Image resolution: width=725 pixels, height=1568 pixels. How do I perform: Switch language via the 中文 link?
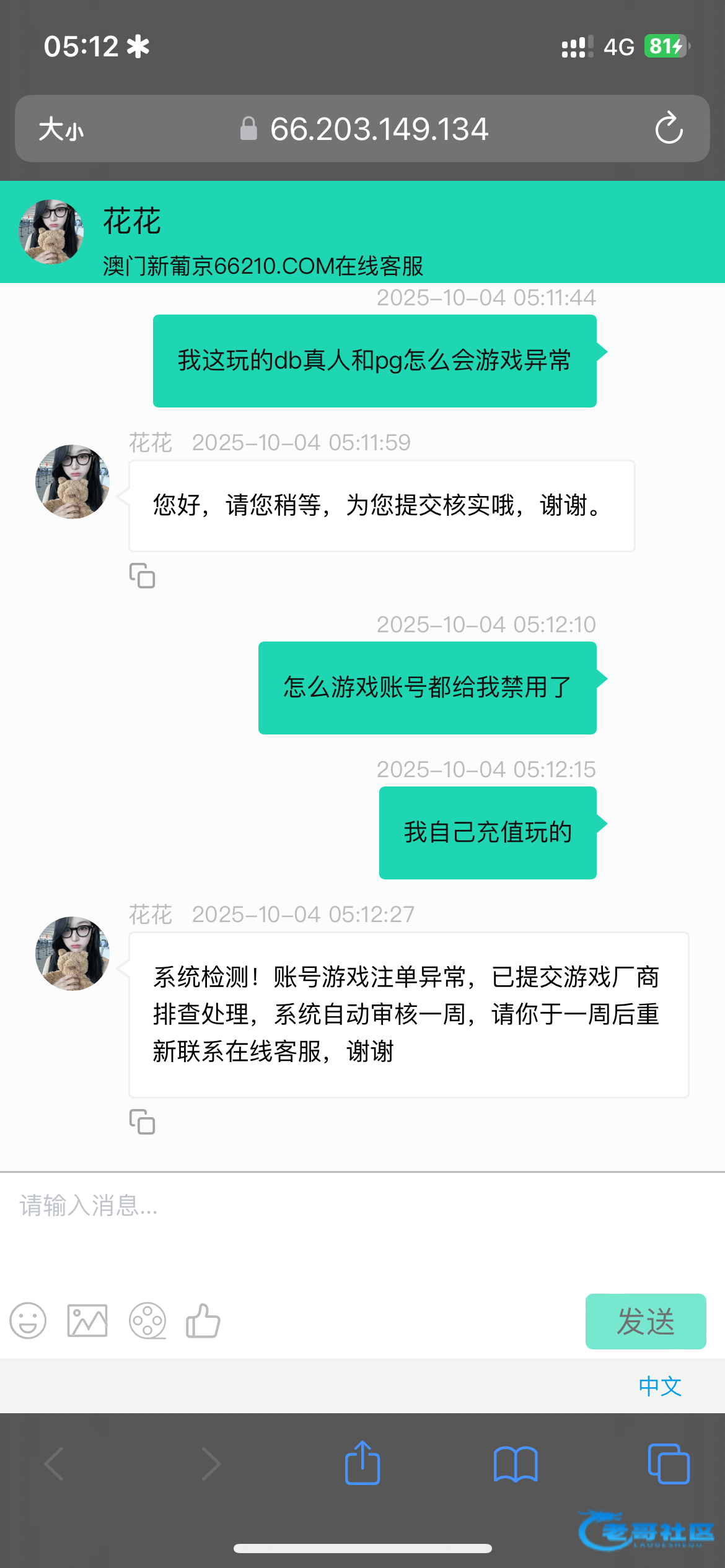point(660,1386)
